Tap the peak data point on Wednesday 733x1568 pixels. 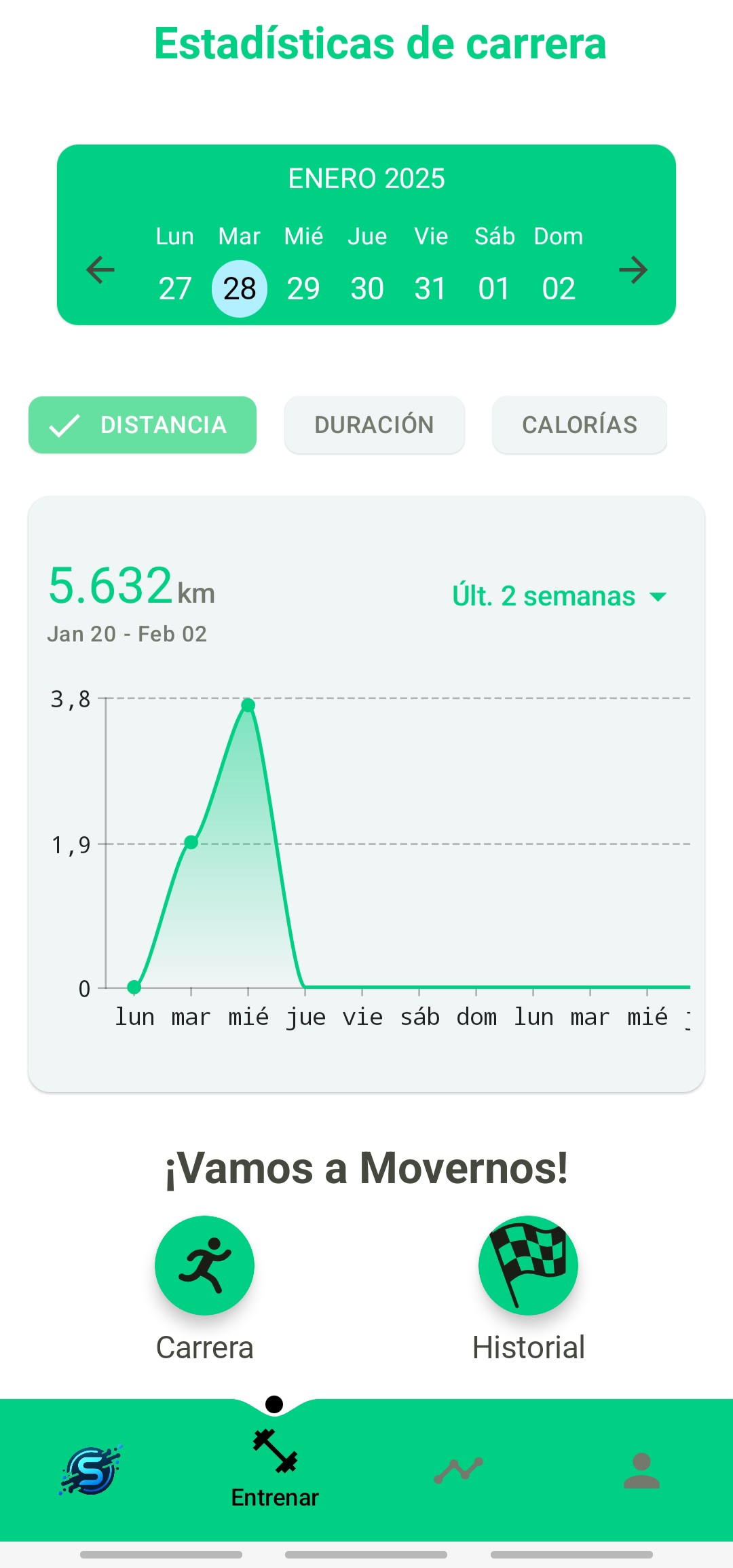[249, 705]
